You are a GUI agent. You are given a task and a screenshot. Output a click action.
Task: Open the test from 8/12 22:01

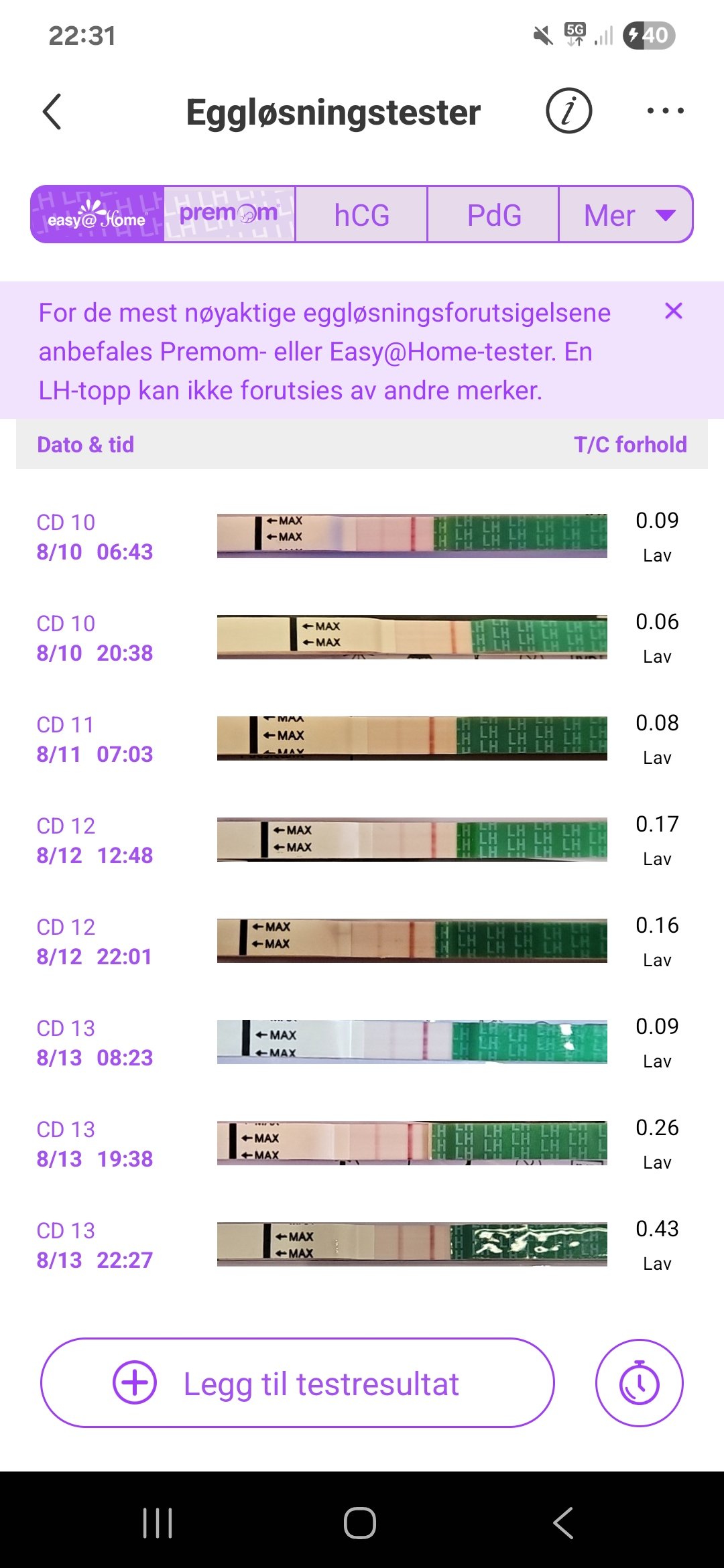coord(362,941)
